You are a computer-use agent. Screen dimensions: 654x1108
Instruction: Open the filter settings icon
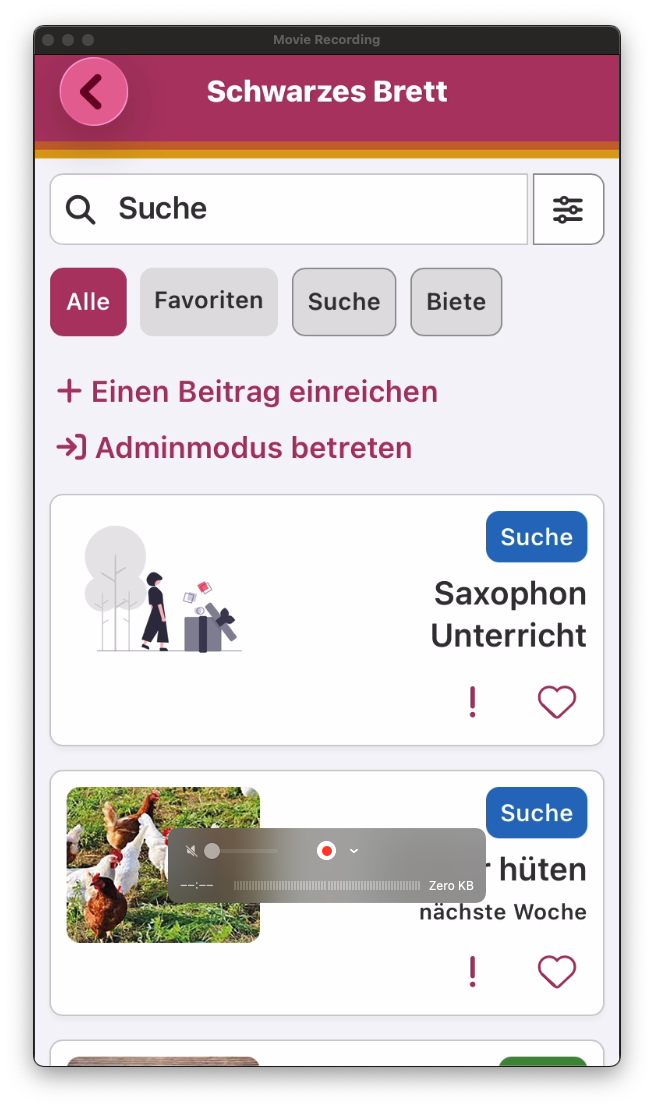(568, 209)
